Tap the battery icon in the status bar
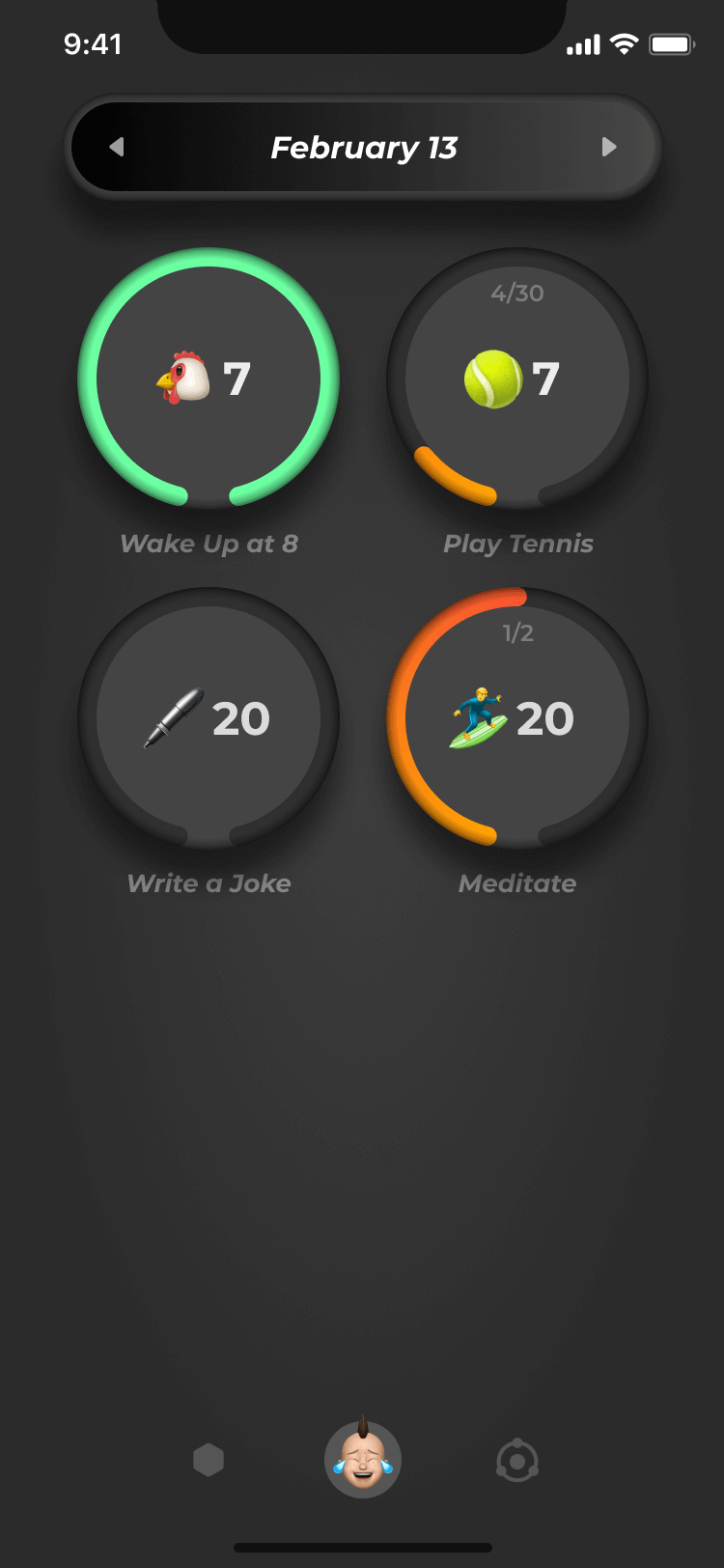The image size is (724, 1568). (672, 43)
